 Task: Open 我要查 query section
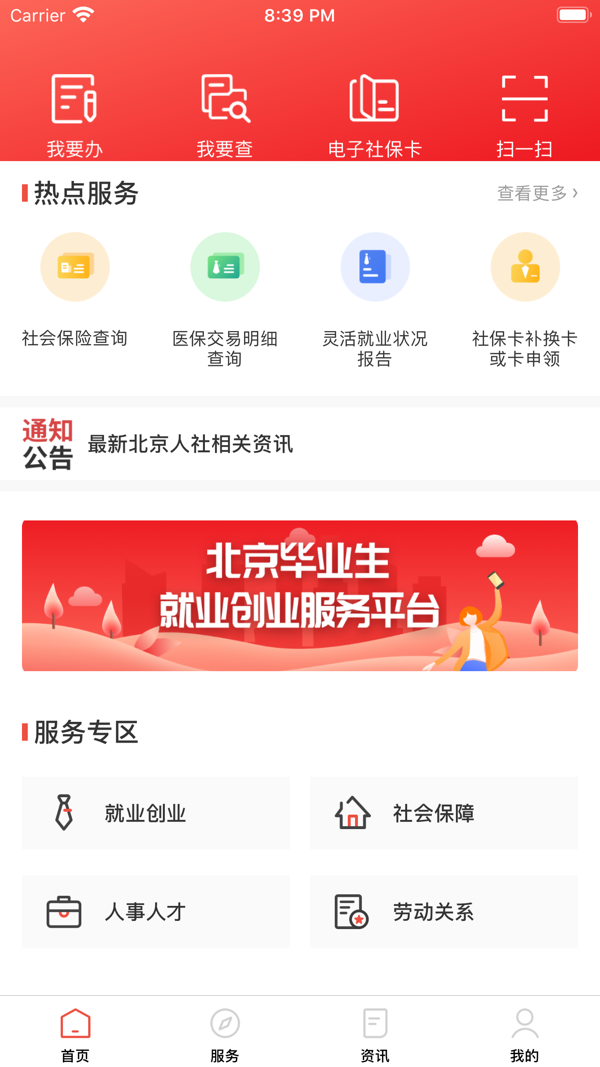click(225, 113)
